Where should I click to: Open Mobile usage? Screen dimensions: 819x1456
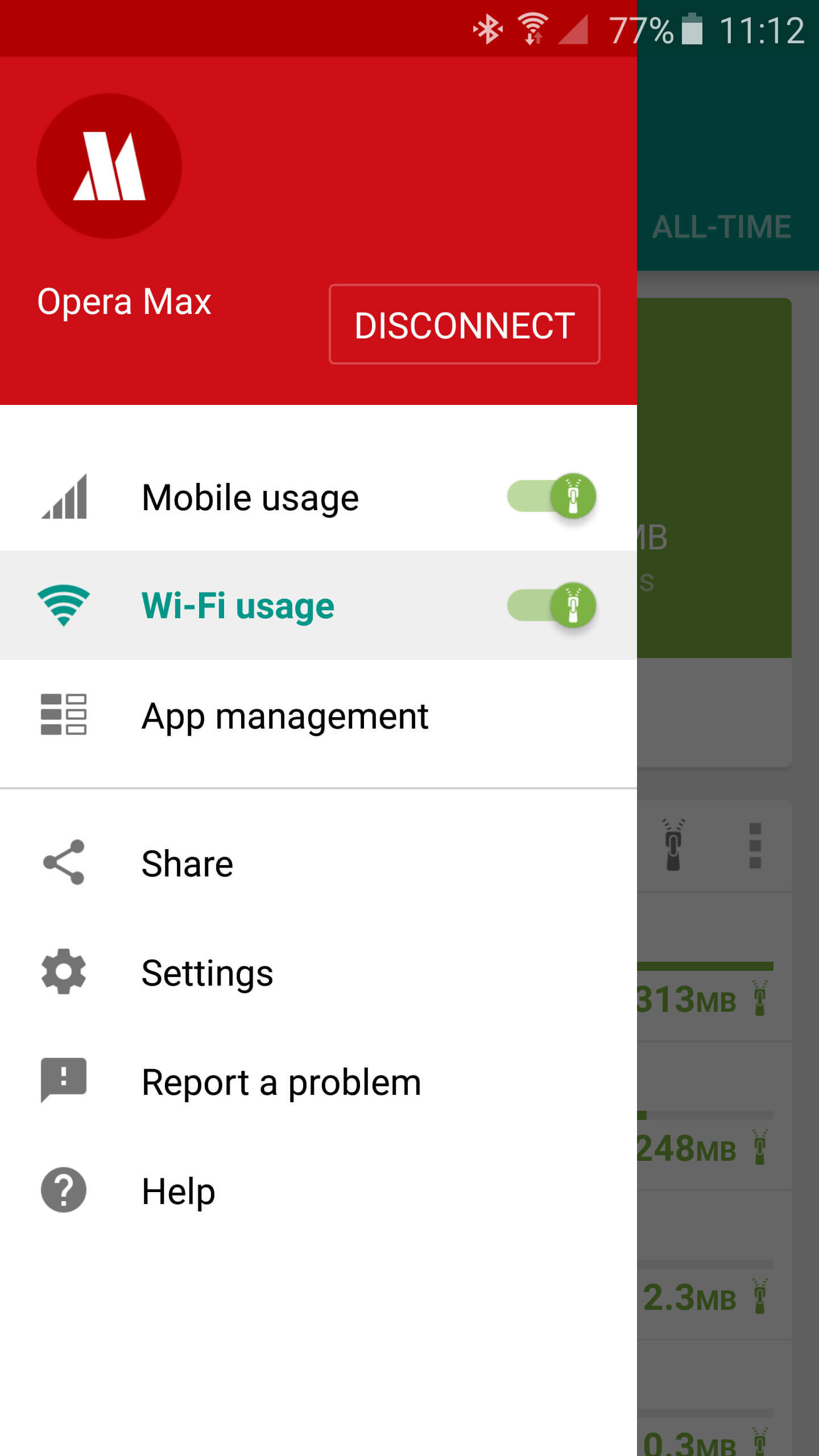[x=250, y=498]
